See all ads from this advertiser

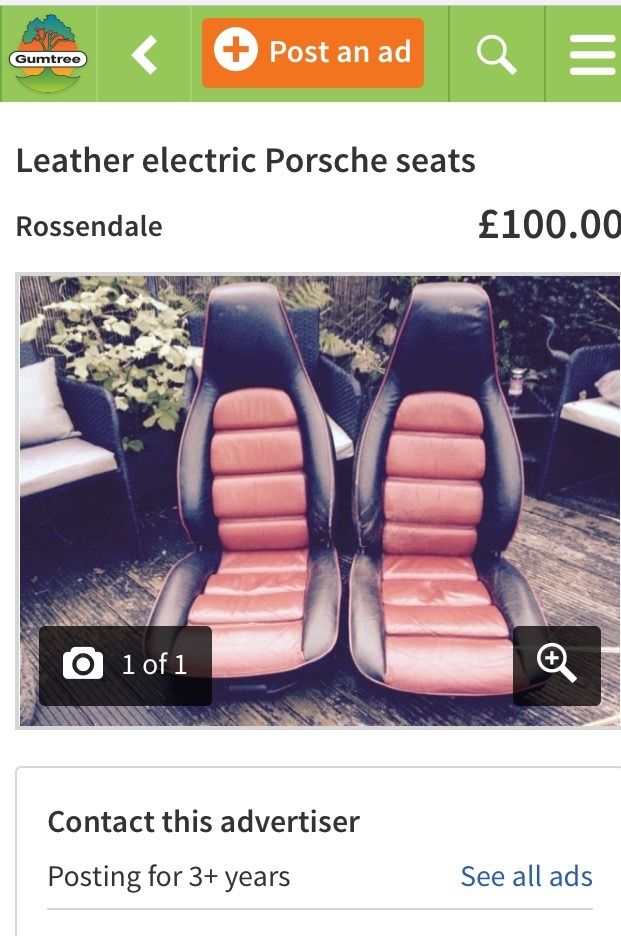(526, 877)
